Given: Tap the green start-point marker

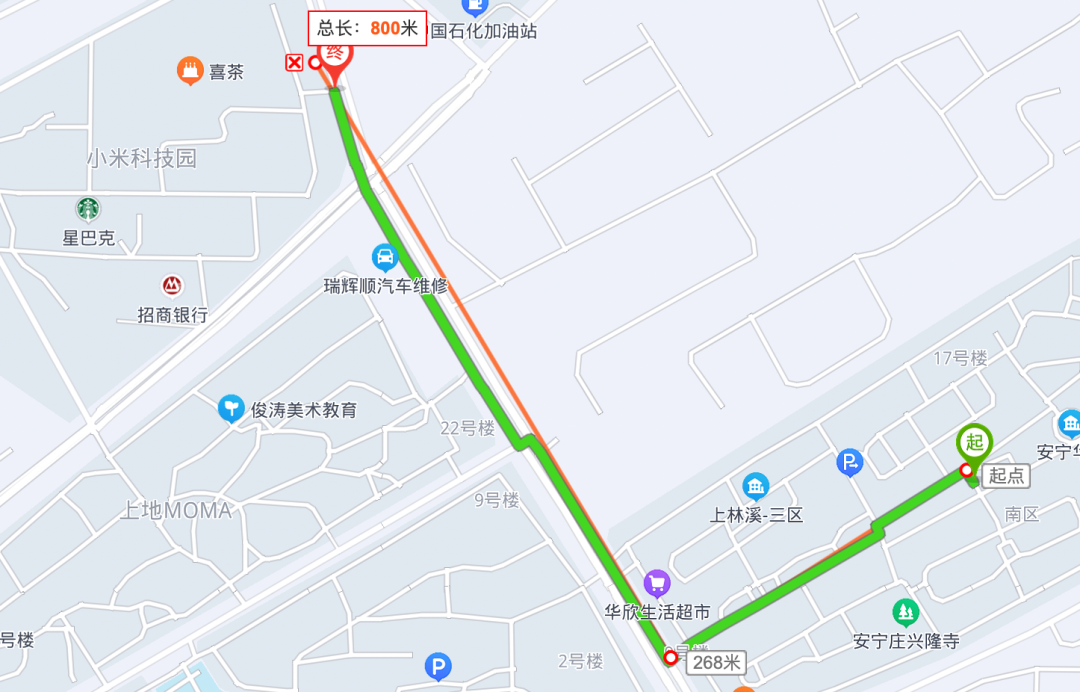Looking at the screenshot, I should (x=975, y=443).
